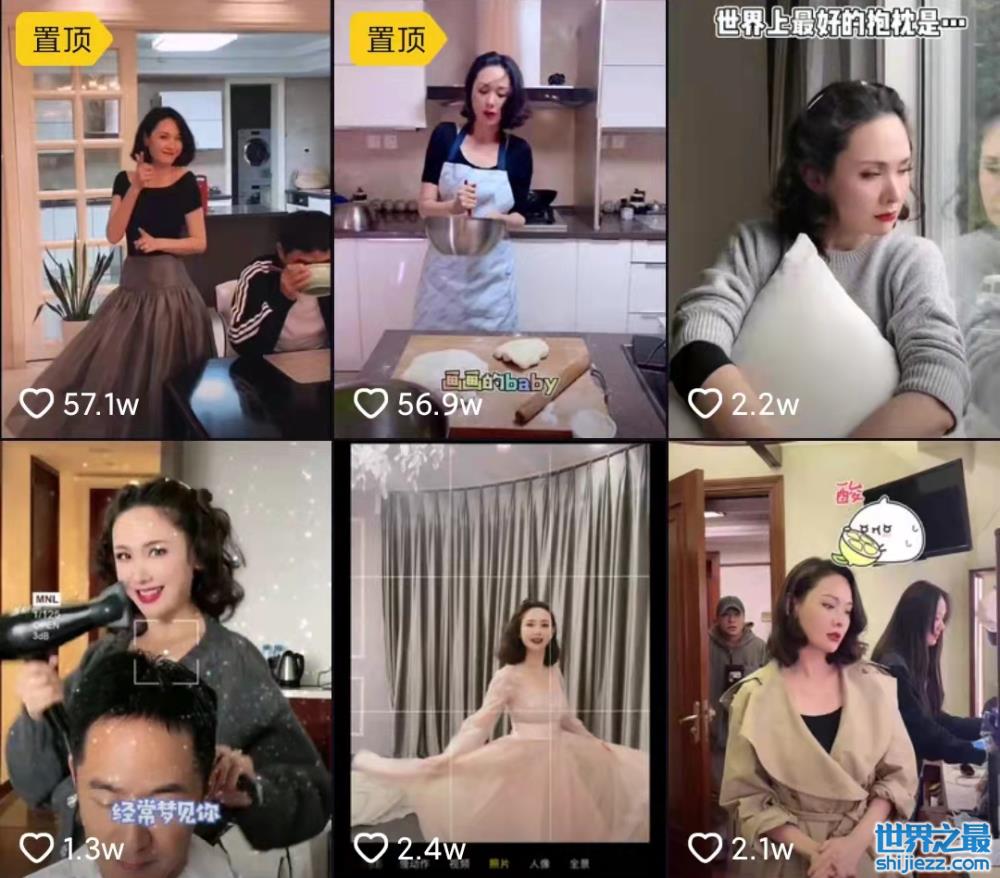Open the pinned cooking video with 56.9w likes

[500, 220]
